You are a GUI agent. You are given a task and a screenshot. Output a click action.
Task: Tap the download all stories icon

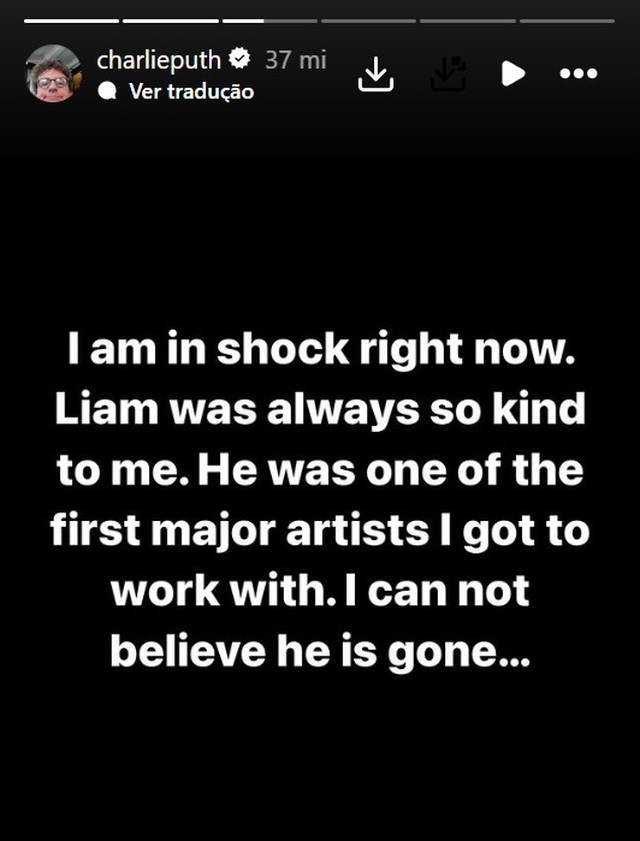click(448, 74)
